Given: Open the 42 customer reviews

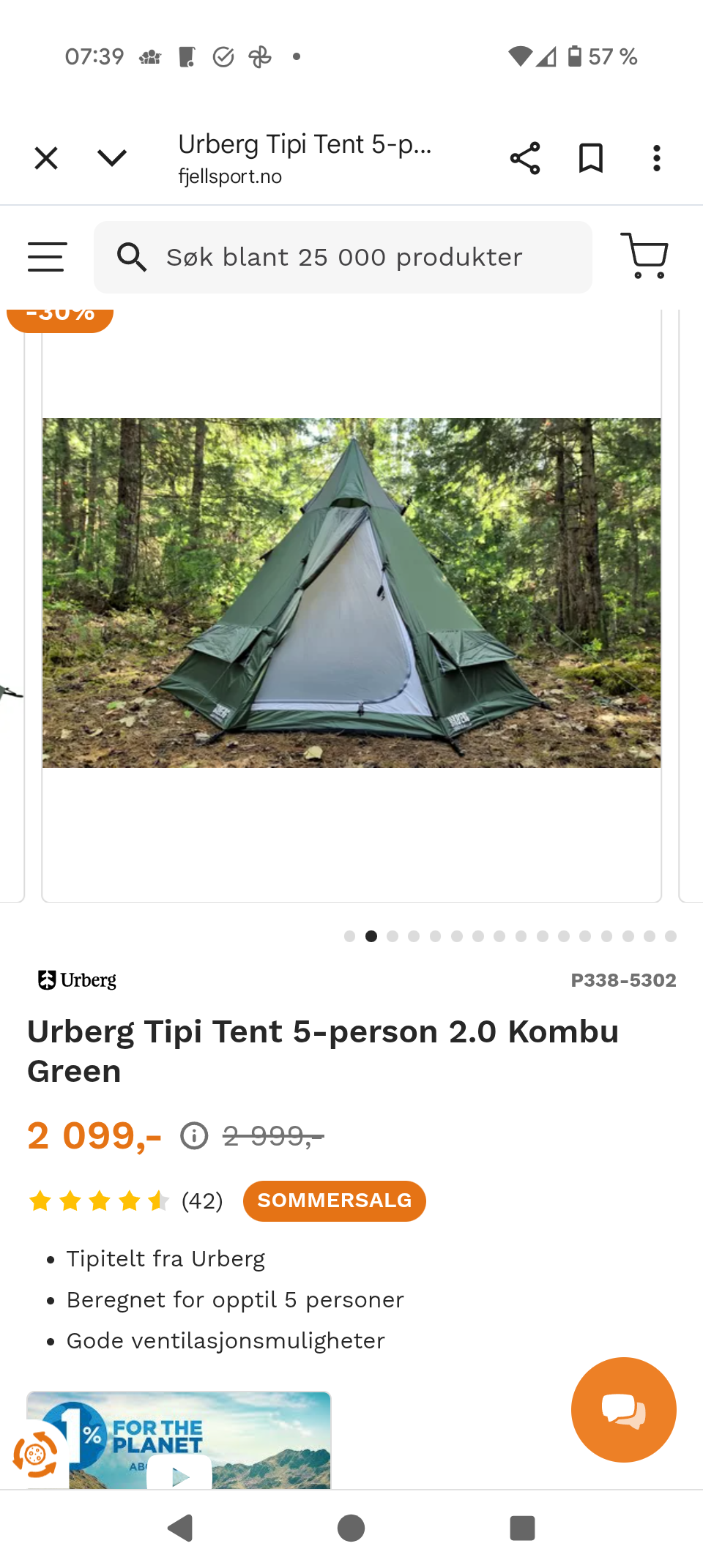Looking at the screenshot, I should [201, 1201].
